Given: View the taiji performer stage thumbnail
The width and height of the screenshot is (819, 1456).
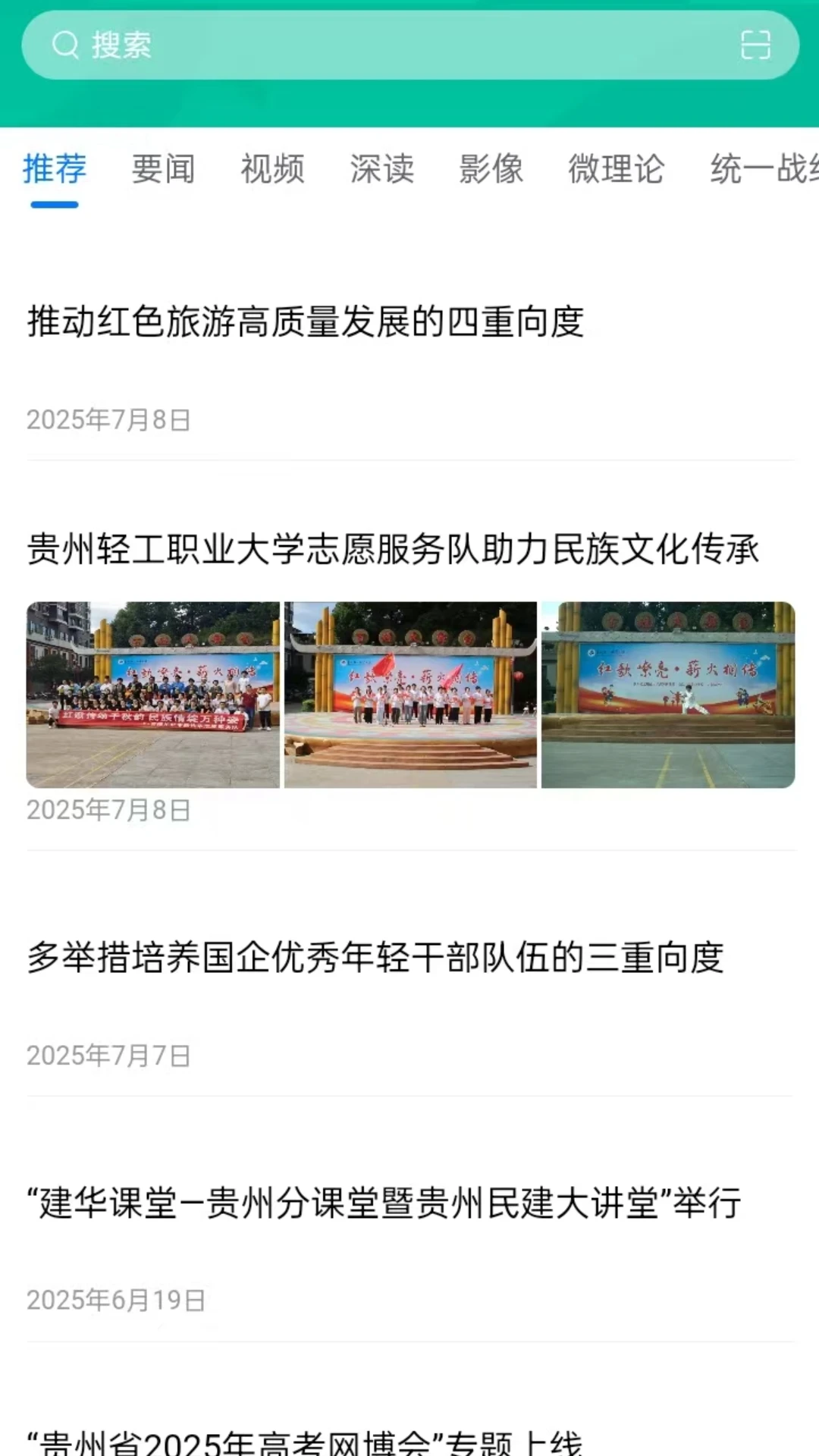Looking at the screenshot, I should (x=667, y=695).
